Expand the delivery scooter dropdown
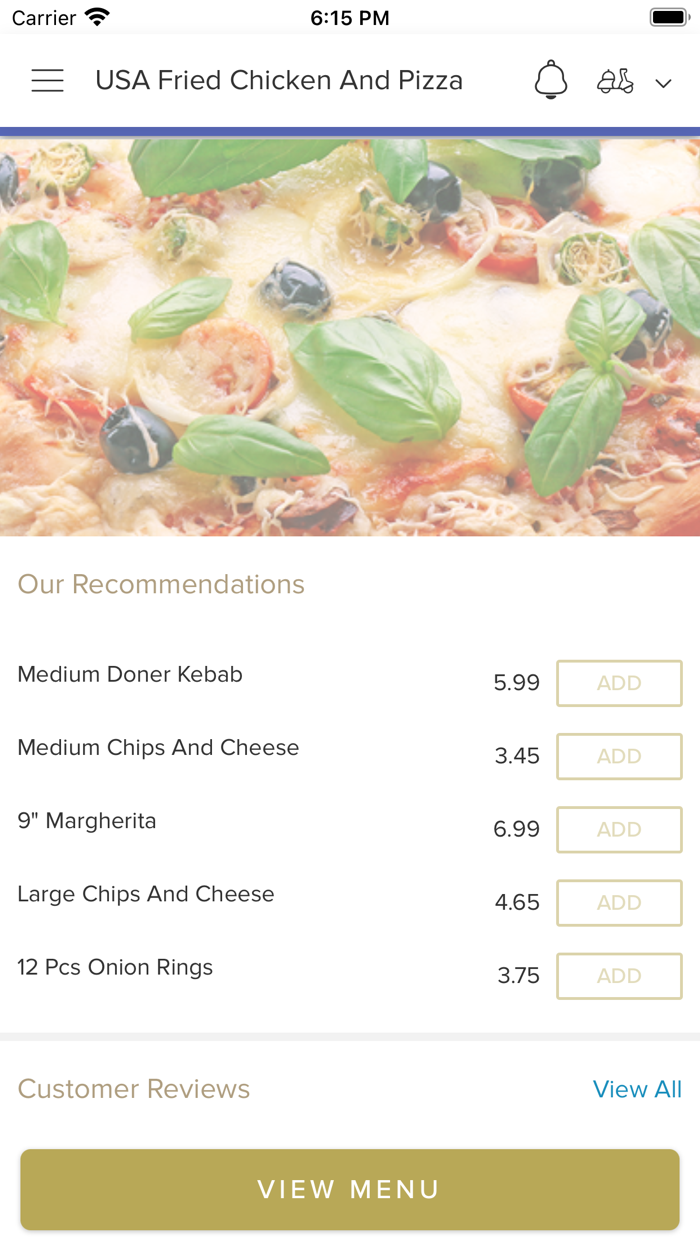This screenshot has width=700, height=1244. coord(634,82)
